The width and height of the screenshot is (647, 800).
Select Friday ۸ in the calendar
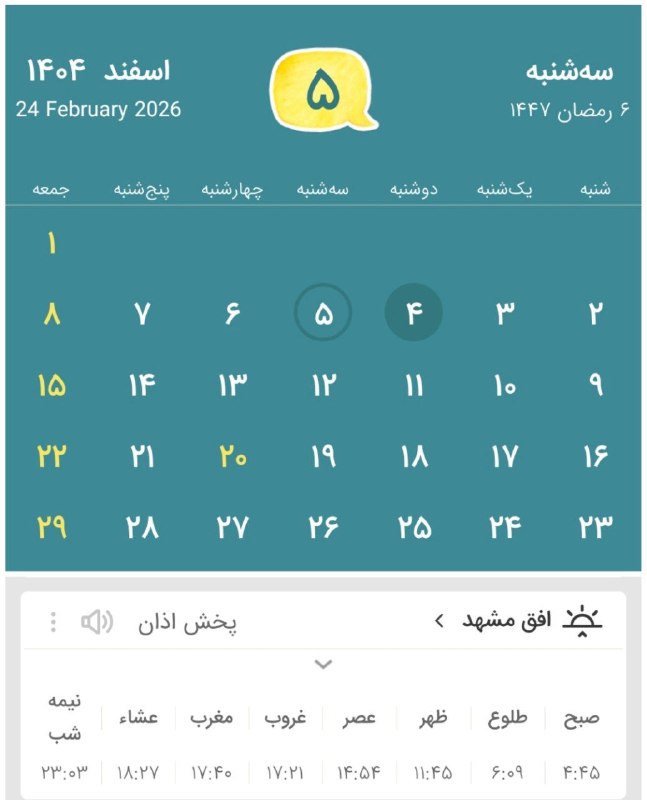(x=52, y=313)
